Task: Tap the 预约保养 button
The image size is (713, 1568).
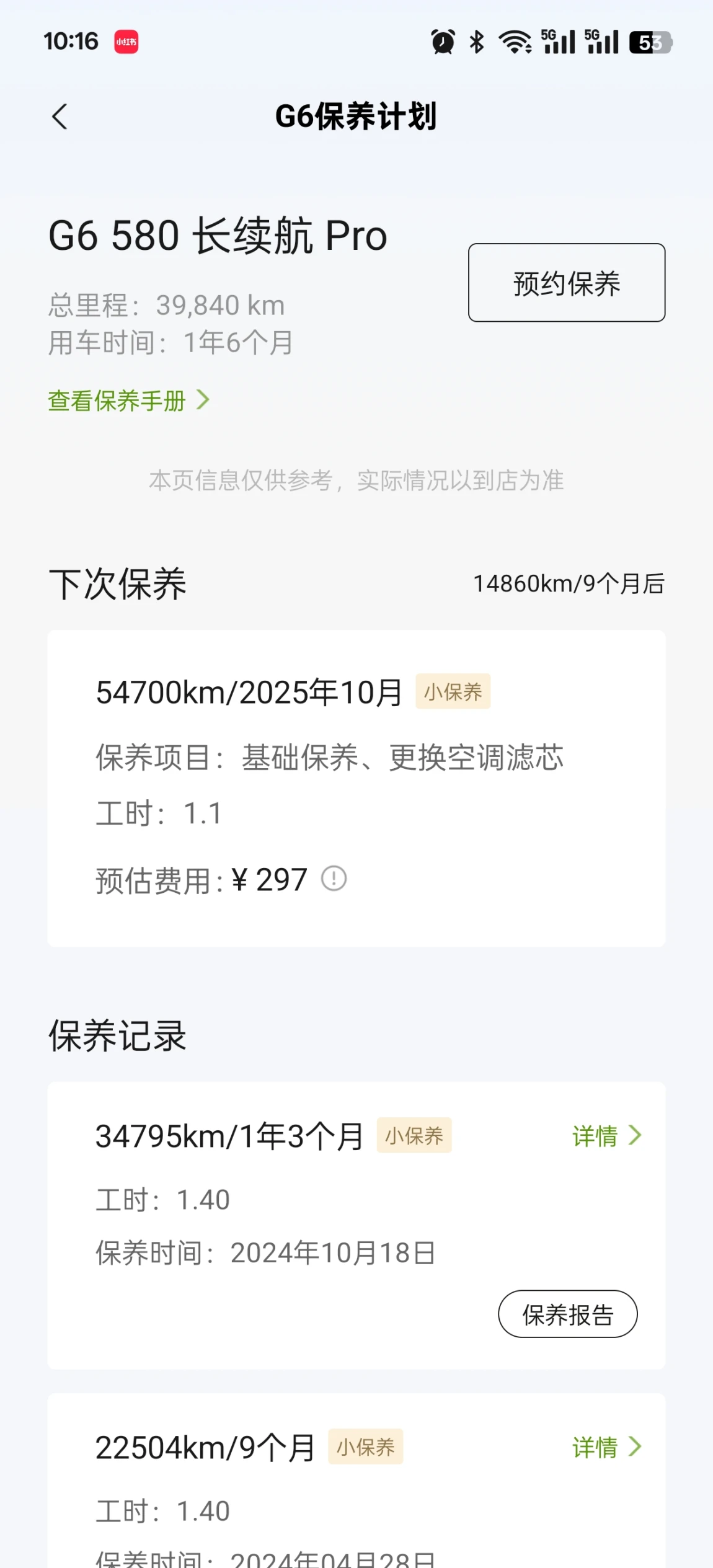Action: coord(567,283)
